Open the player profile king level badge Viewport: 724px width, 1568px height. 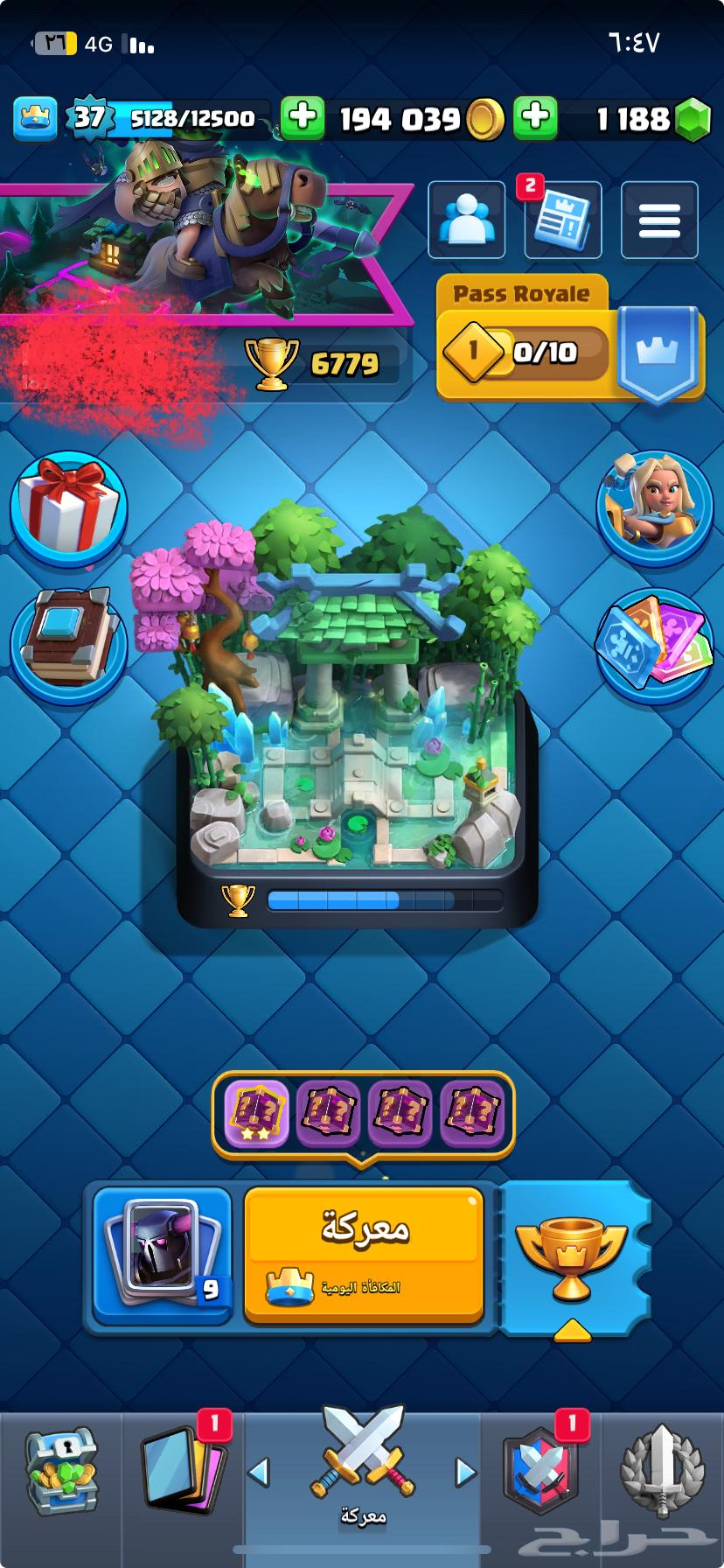point(35,117)
